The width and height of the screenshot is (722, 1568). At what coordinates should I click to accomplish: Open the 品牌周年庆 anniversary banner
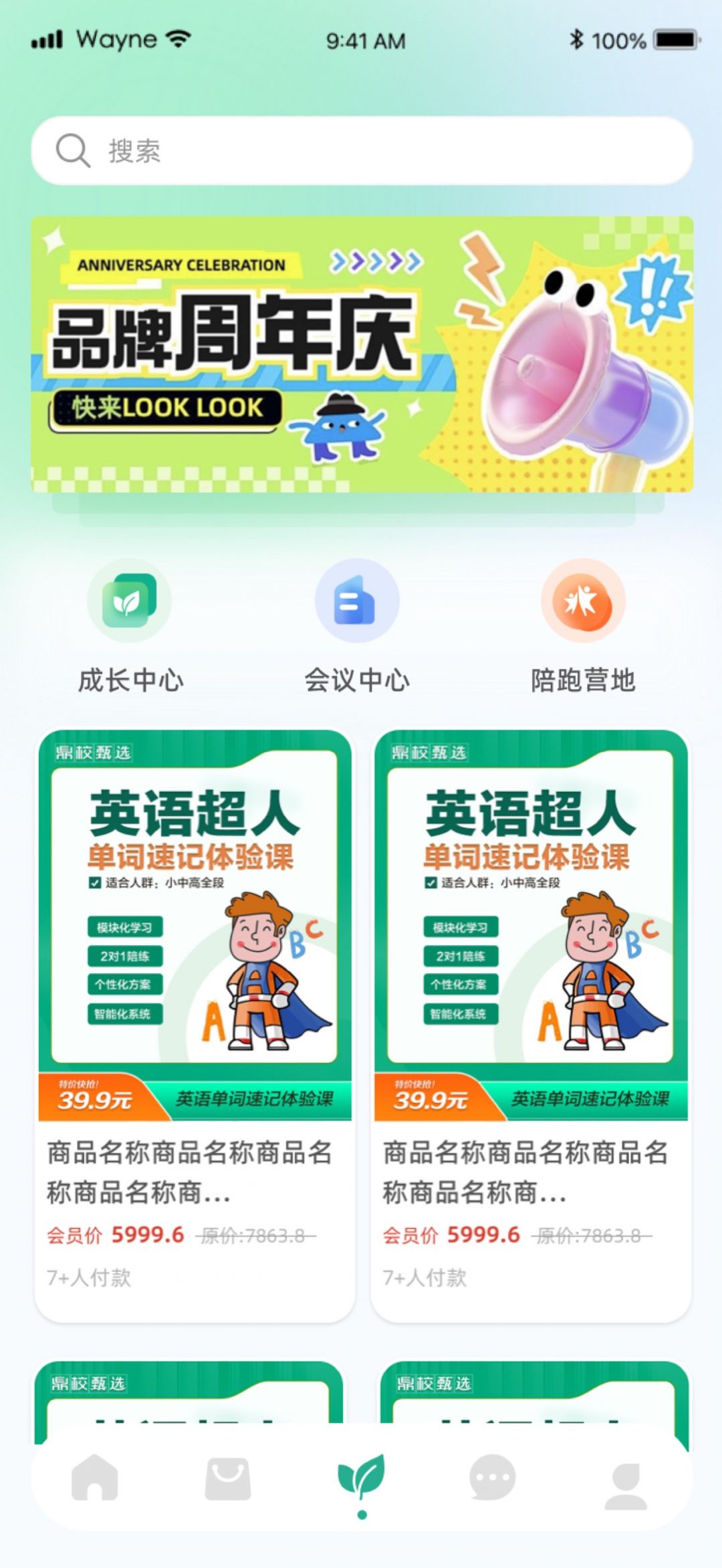coord(362,354)
